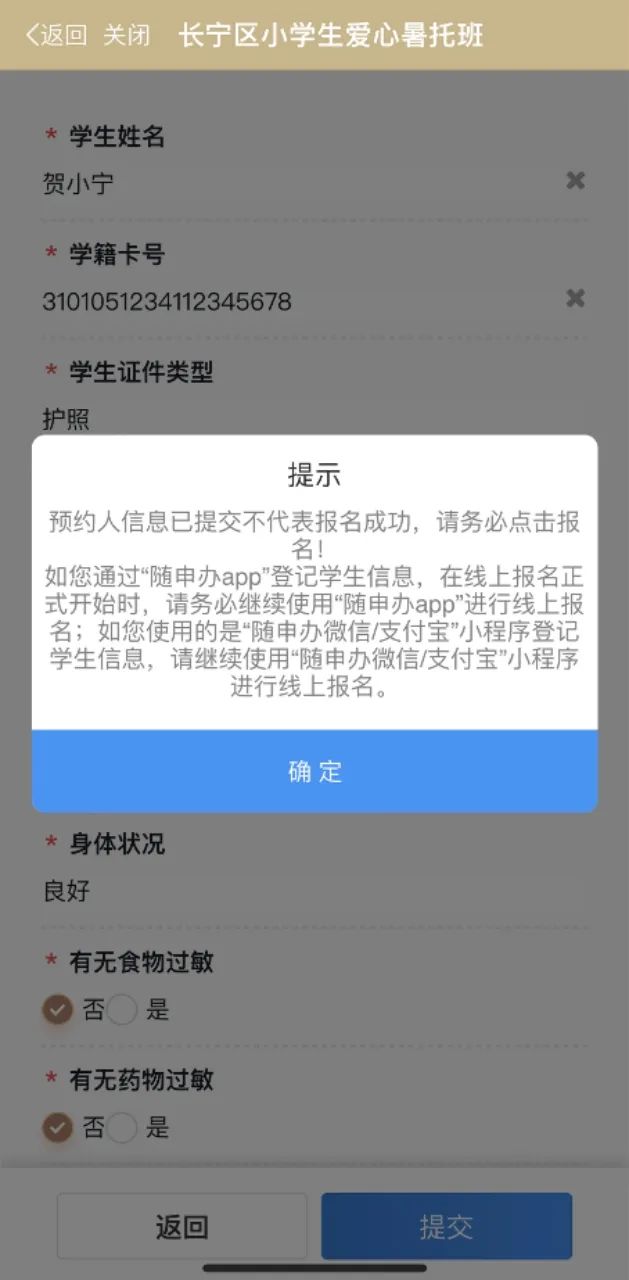The height and width of the screenshot is (1280, 629).
Task: Select 否 for 有无药物过敏
Action: pos(58,1128)
